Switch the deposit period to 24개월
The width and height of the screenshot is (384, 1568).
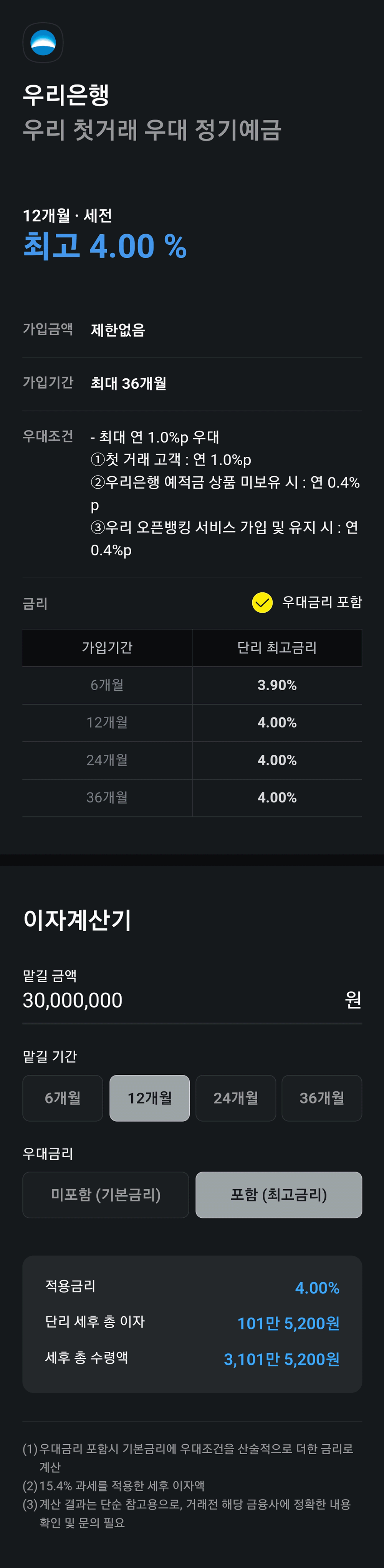click(235, 1097)
